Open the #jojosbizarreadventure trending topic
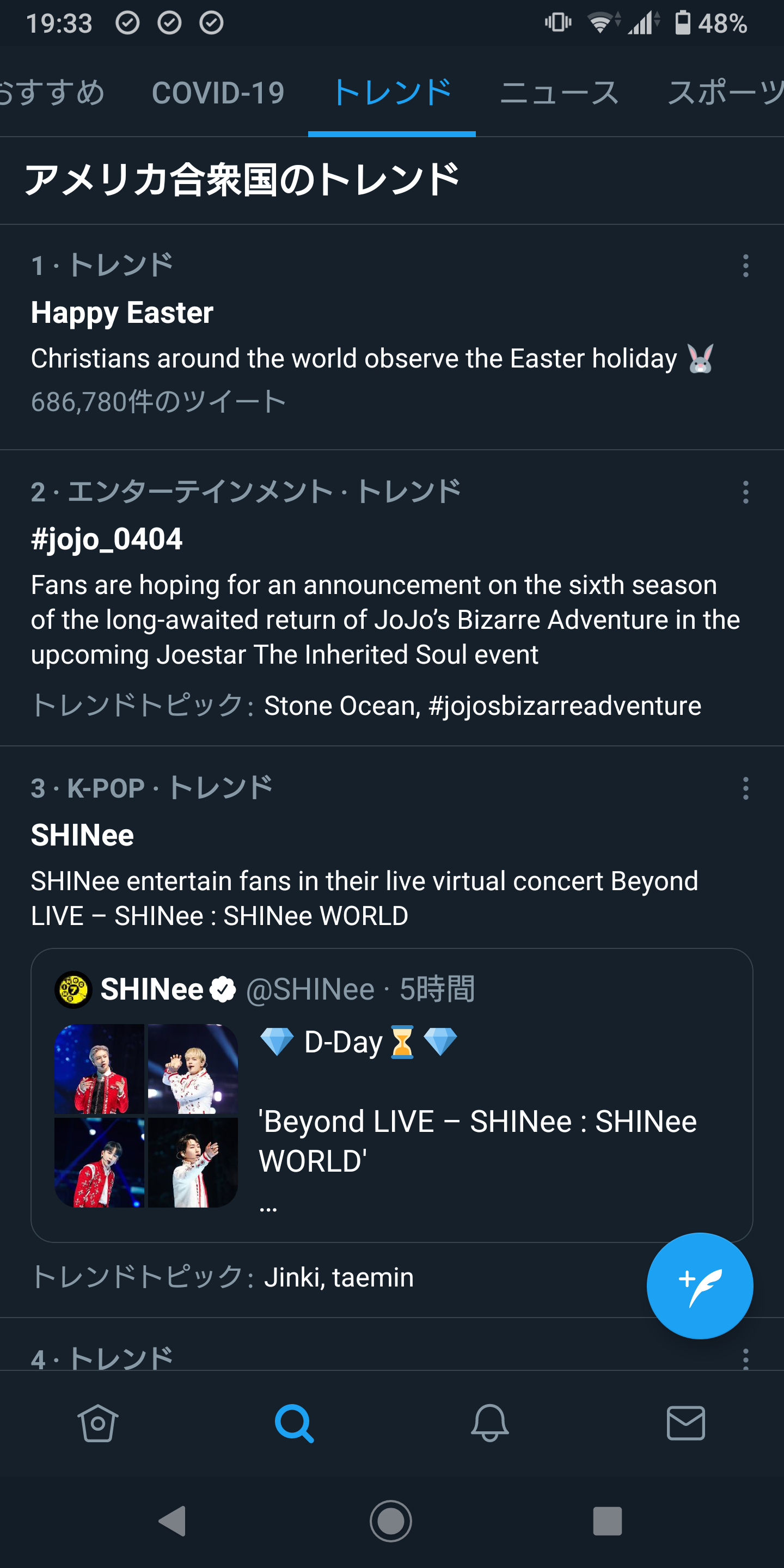Image resolution: width=784 pixels, height=1568 pixels. click(564, 706)
